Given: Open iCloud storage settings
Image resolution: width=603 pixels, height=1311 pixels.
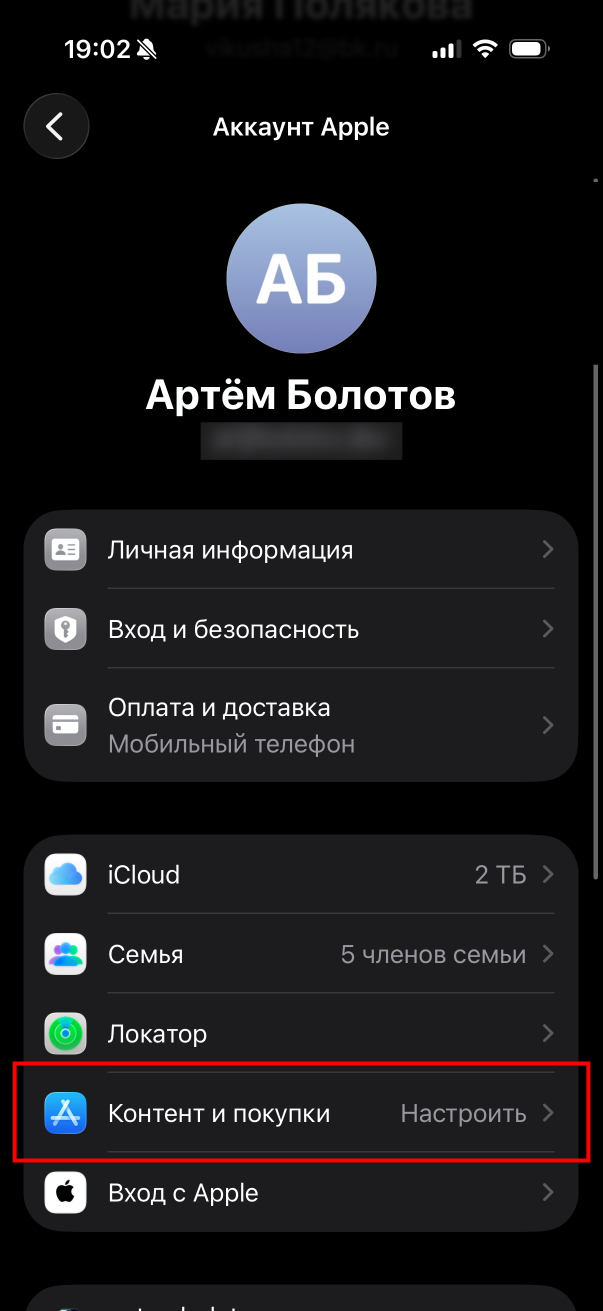Looking at the screenshot, I should (x=301, y=875).
